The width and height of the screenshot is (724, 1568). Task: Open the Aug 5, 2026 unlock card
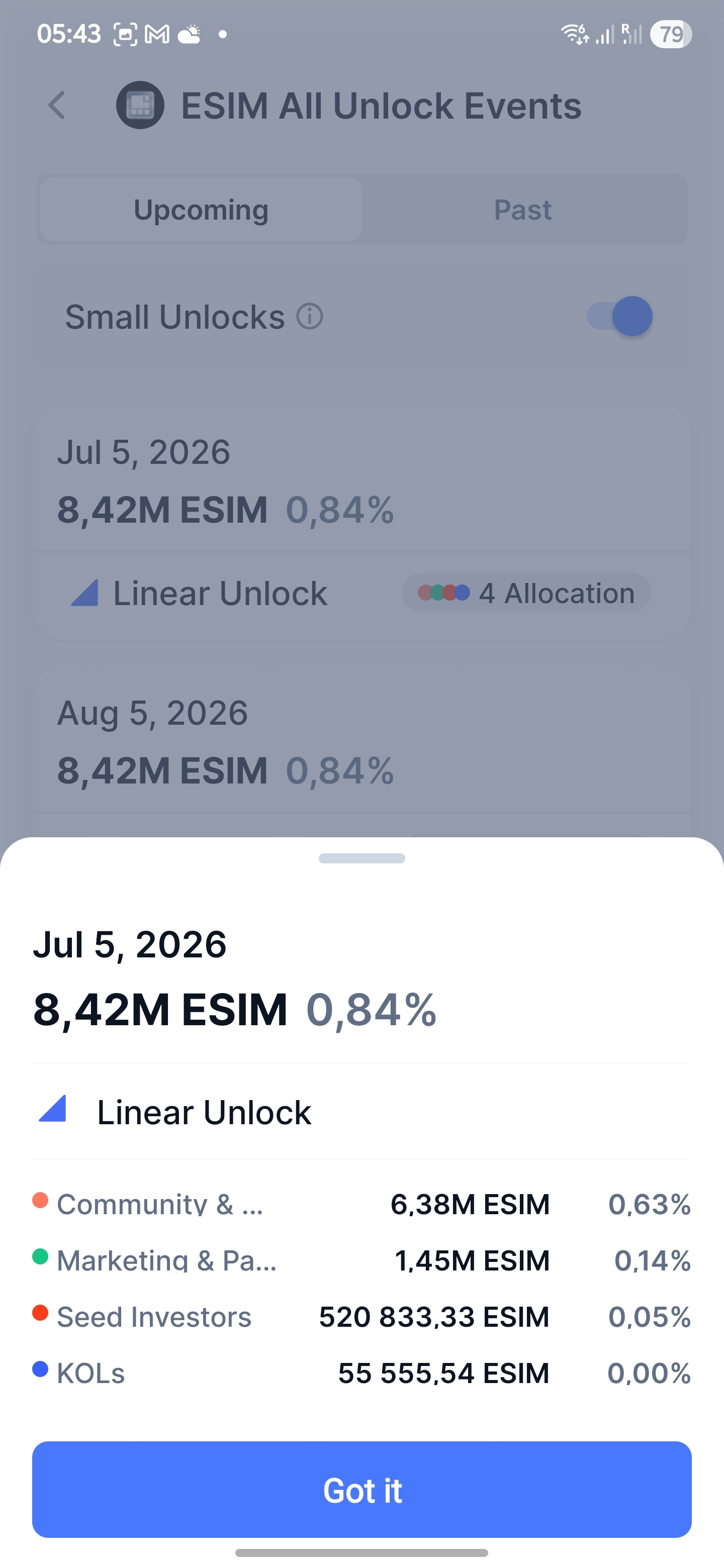[x=361, y=743]
